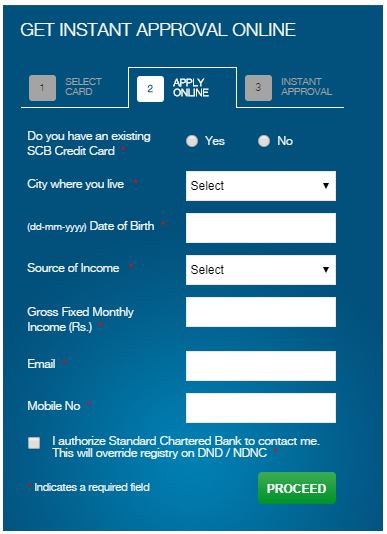Tap the Date of Birth field

click(261, 228)
